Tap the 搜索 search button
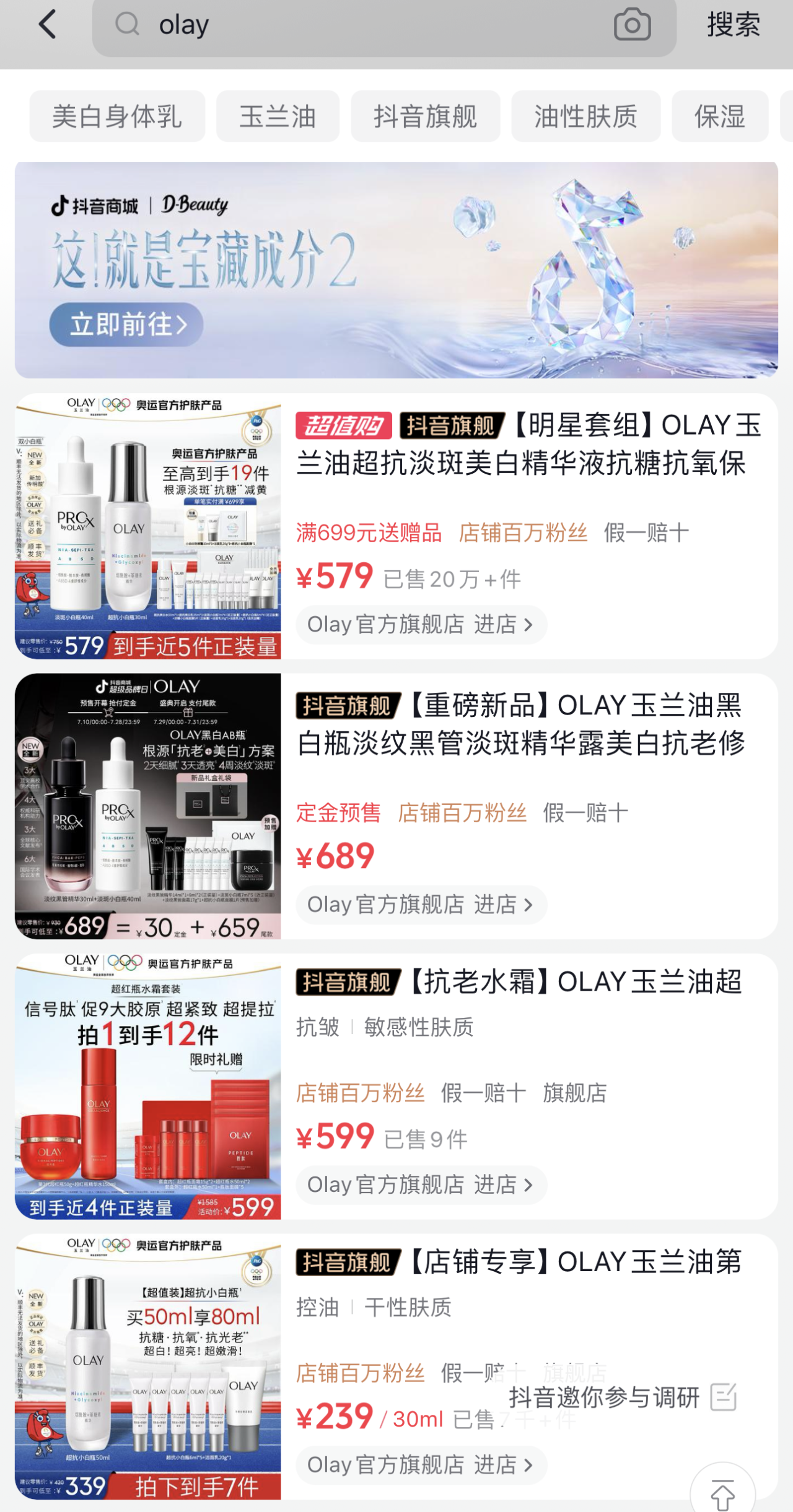Image resolution: width=793 pixels, height=1512 pixels. 734,25
